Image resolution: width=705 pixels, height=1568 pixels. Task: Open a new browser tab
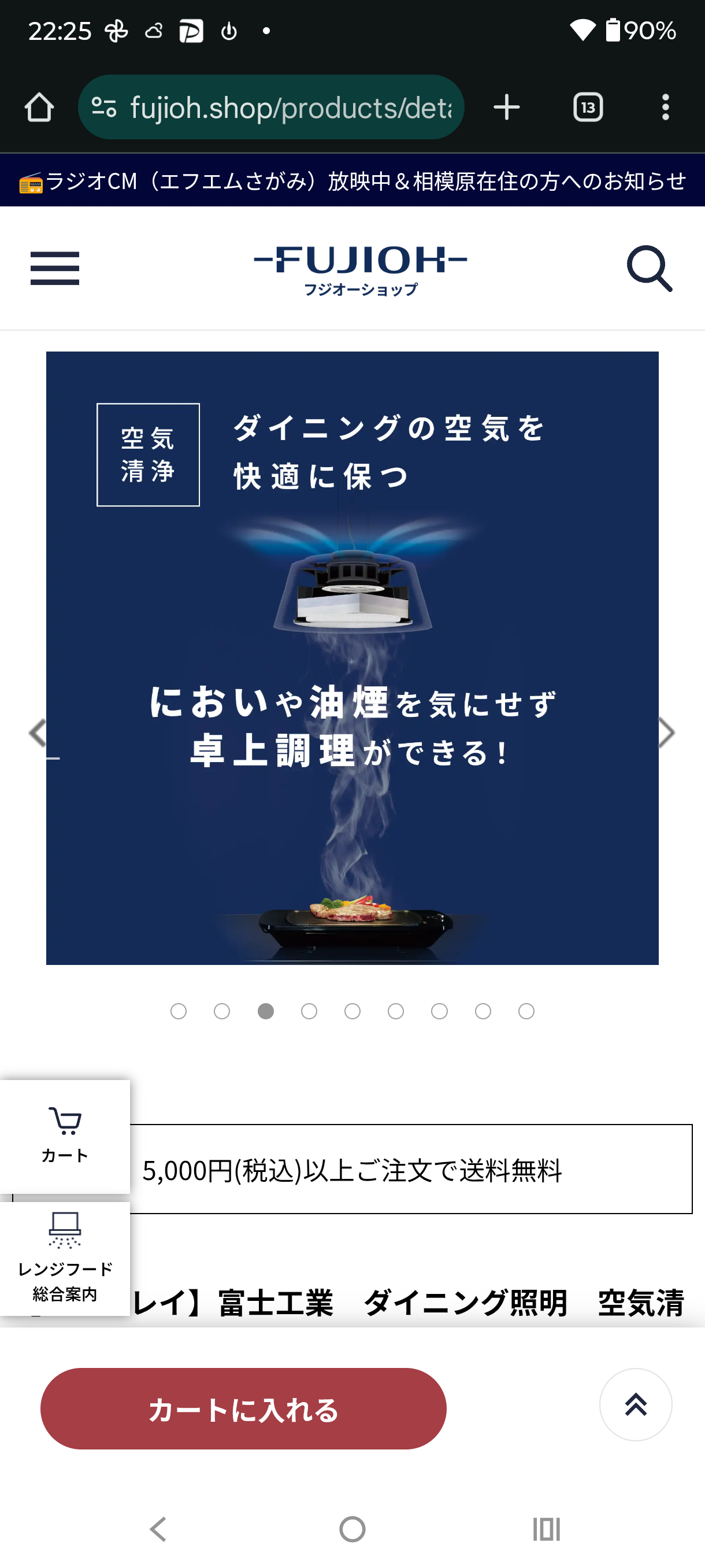(x=506, y=108)
